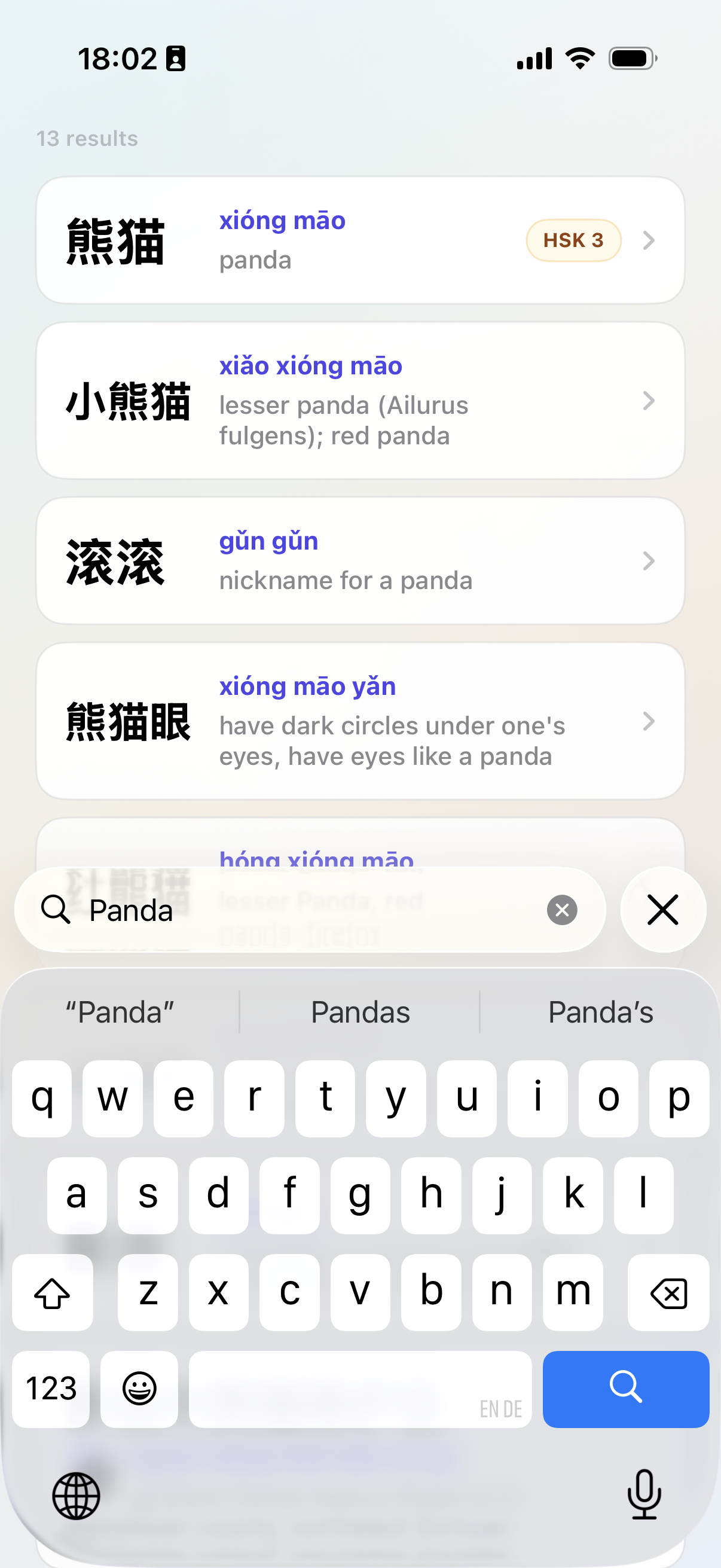Viewport: 721px width, 1568px height.
Task: Close the search with the X button
Action: point(662,910)
